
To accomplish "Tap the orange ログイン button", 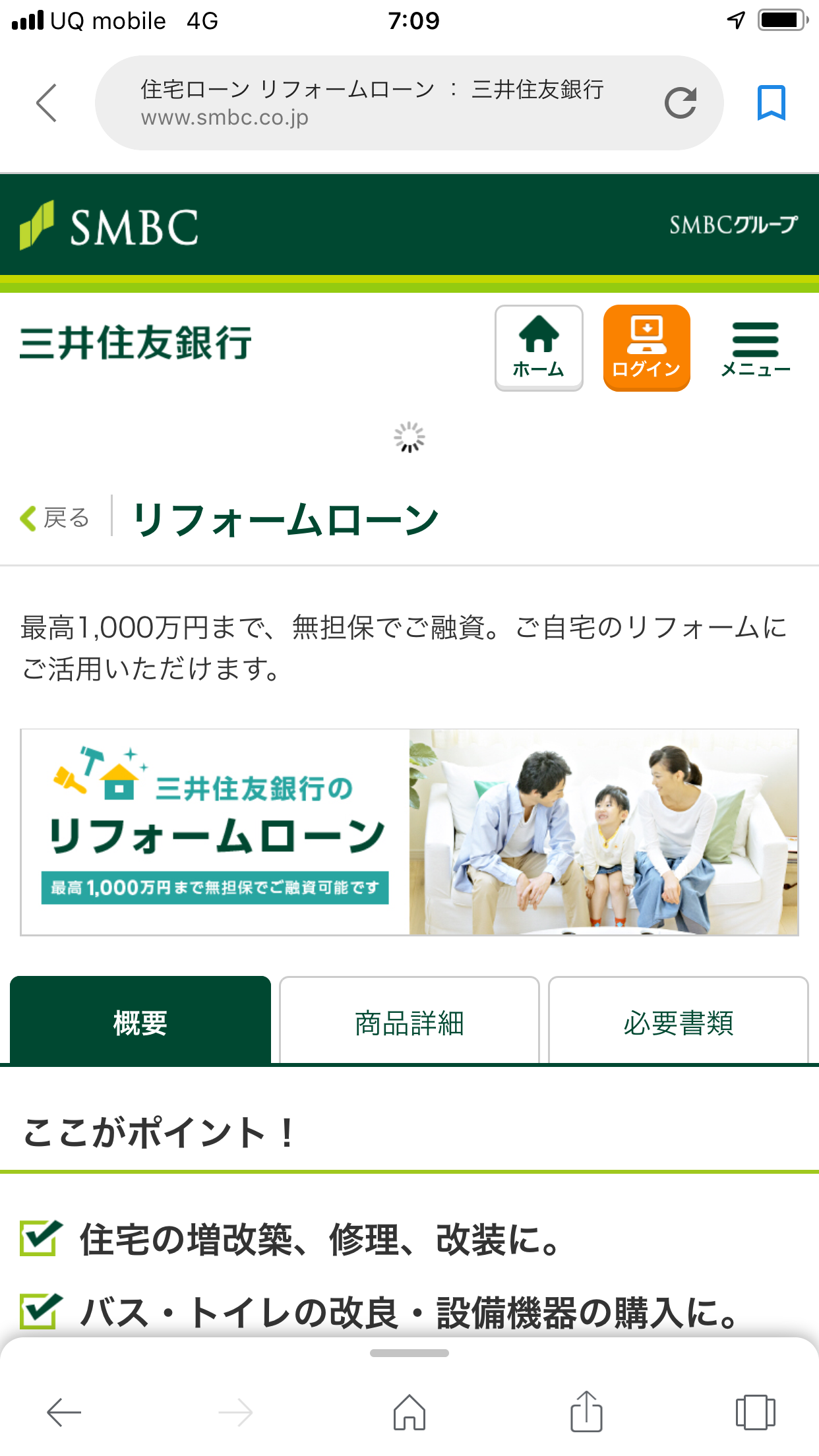I will [x=646, y=348].
